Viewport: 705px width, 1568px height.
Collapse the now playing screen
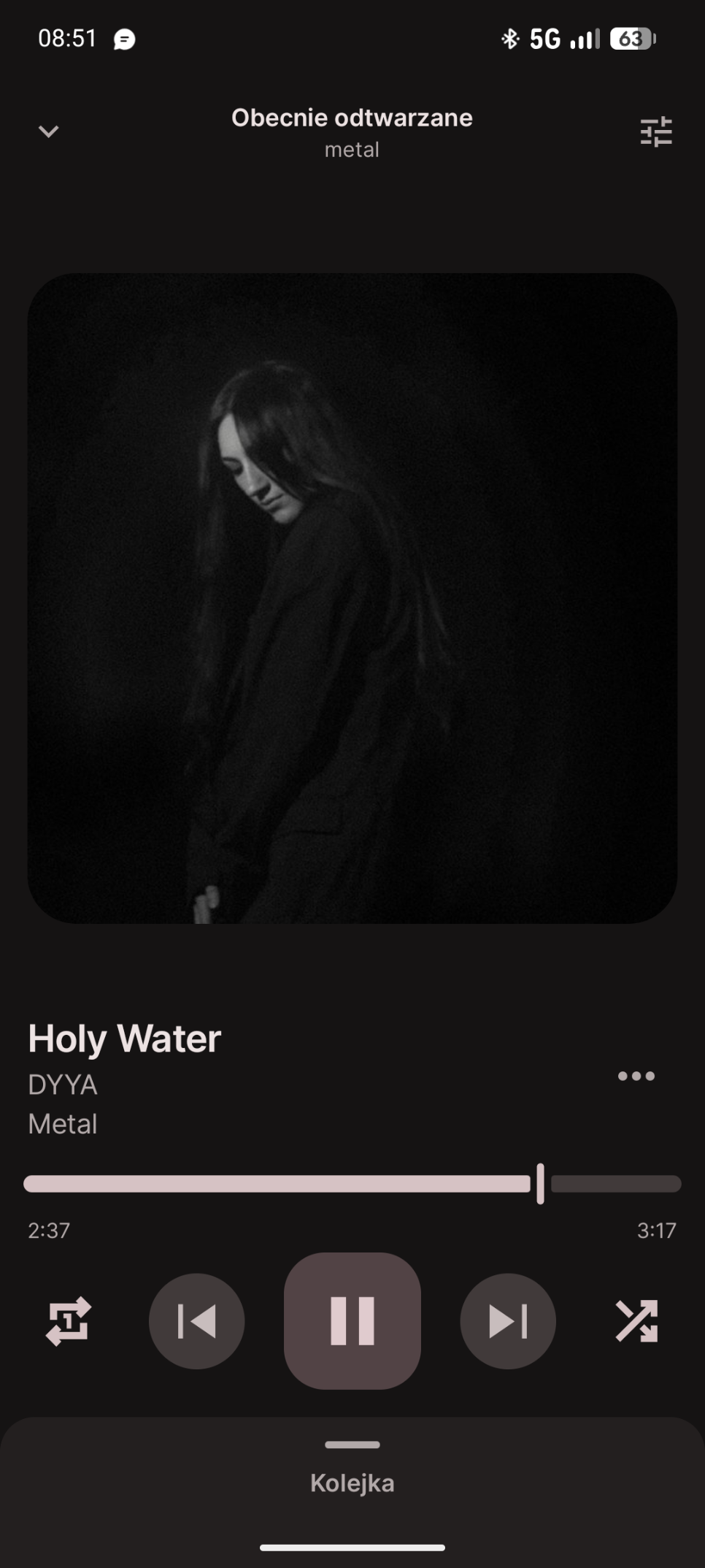pyautogui.click(x=48, y=131)
